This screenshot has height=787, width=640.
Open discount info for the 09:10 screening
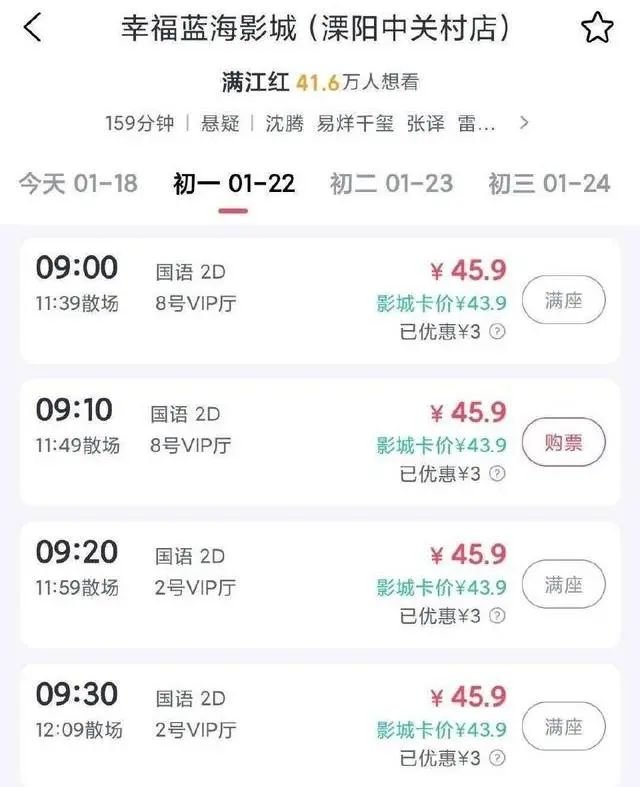tap(497, 474)
